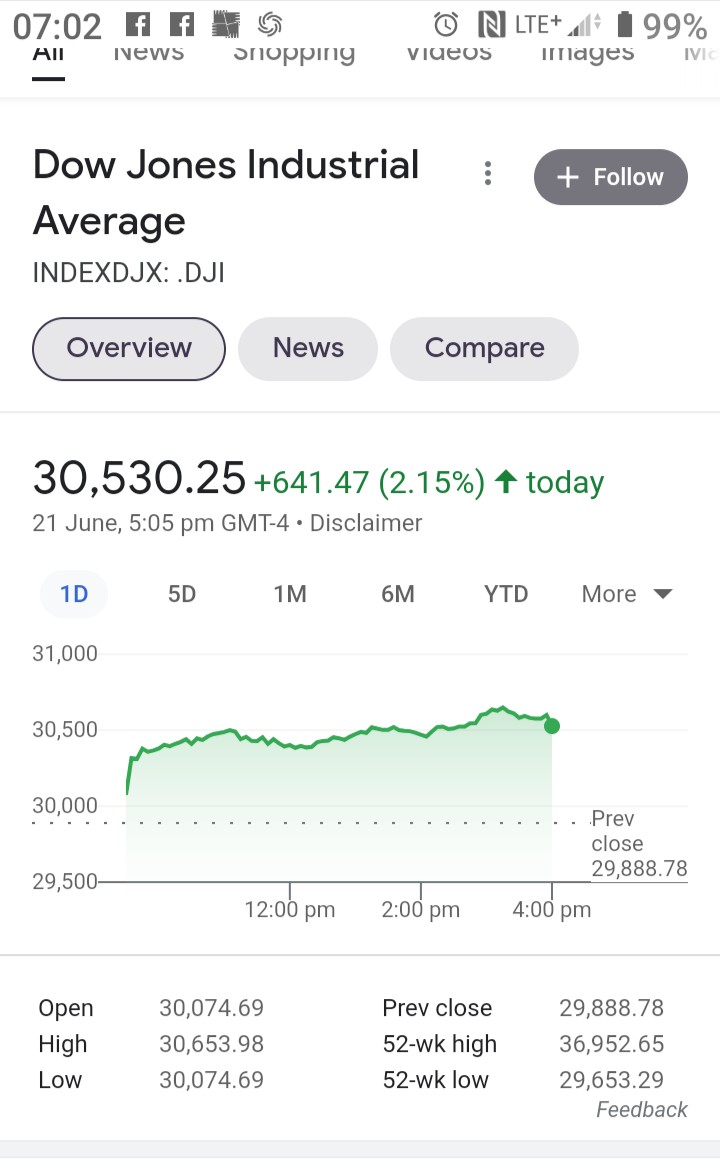The height and width of the screenshot is (1170, 720).
Task: View the 6M chart range
Action: click(397, 594)
